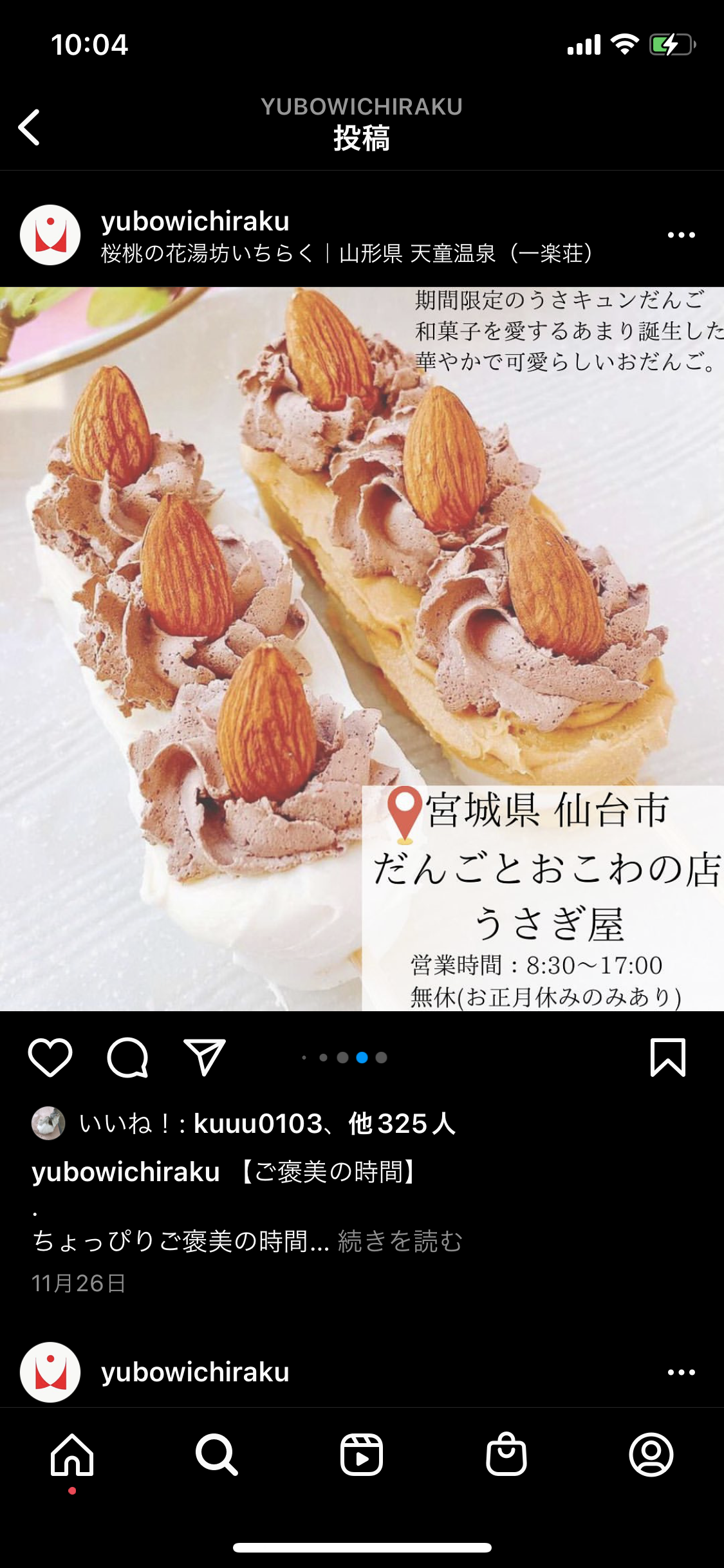Switch to the Search tab

[x=217, y=1455]
